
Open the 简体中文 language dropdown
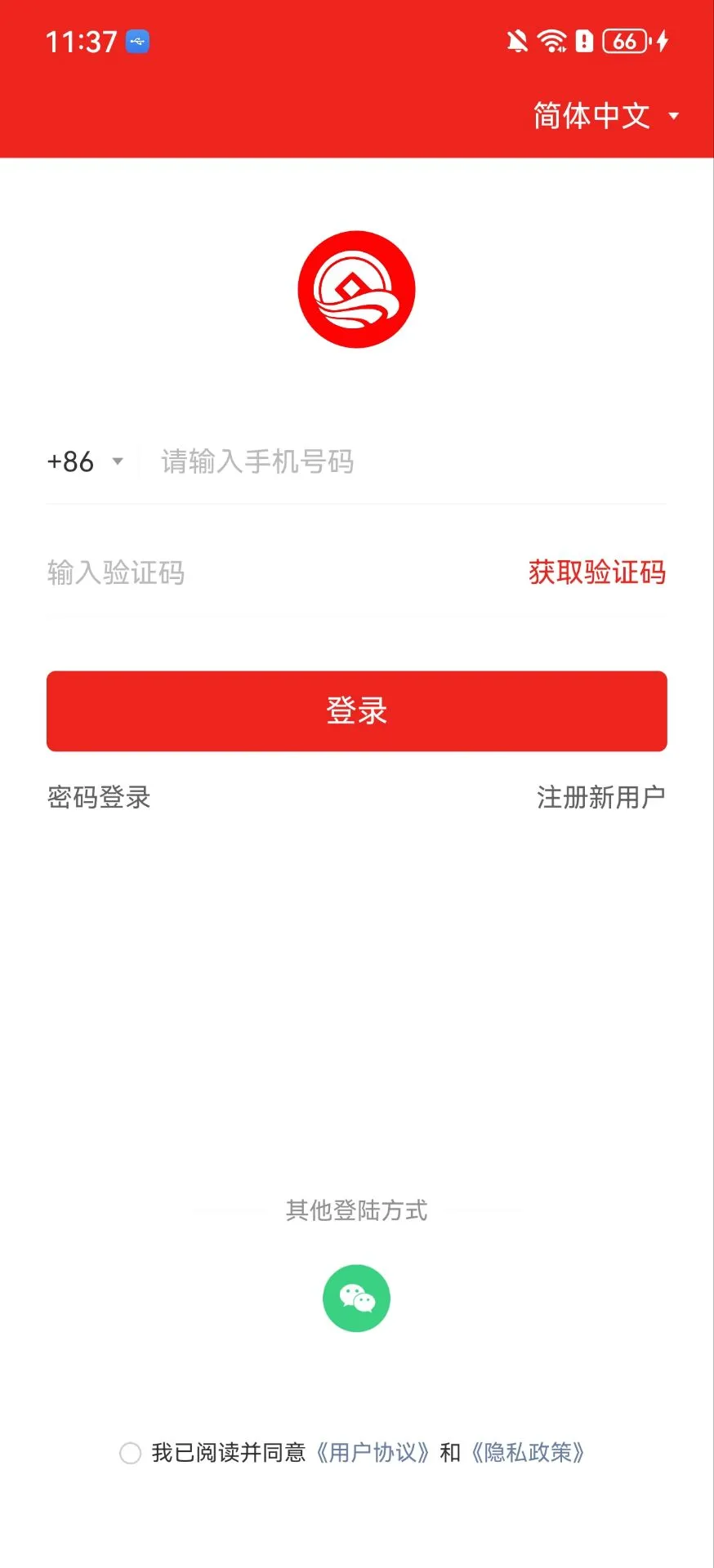tap(605, 116)
